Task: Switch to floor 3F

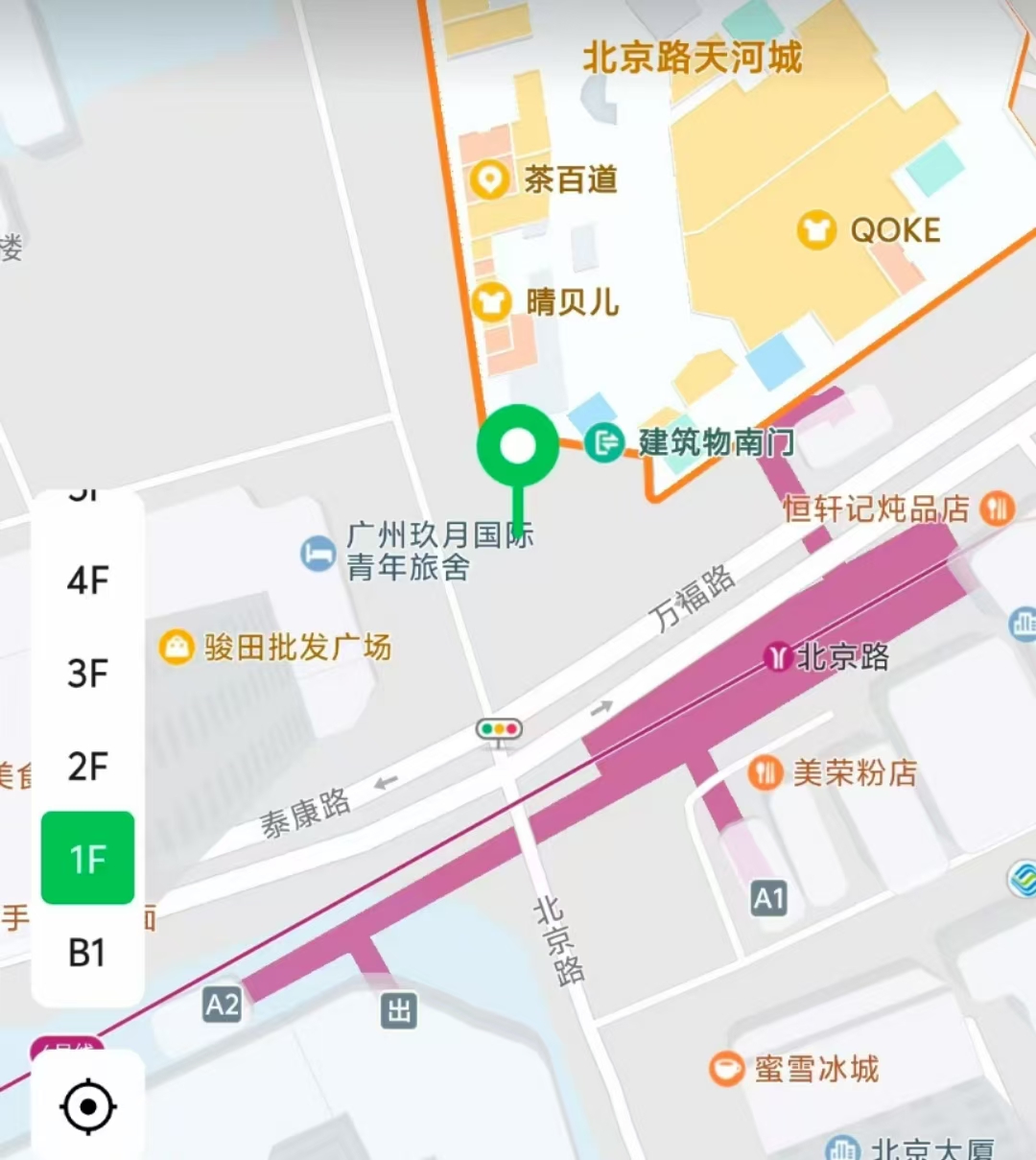Action: [87, 674]
